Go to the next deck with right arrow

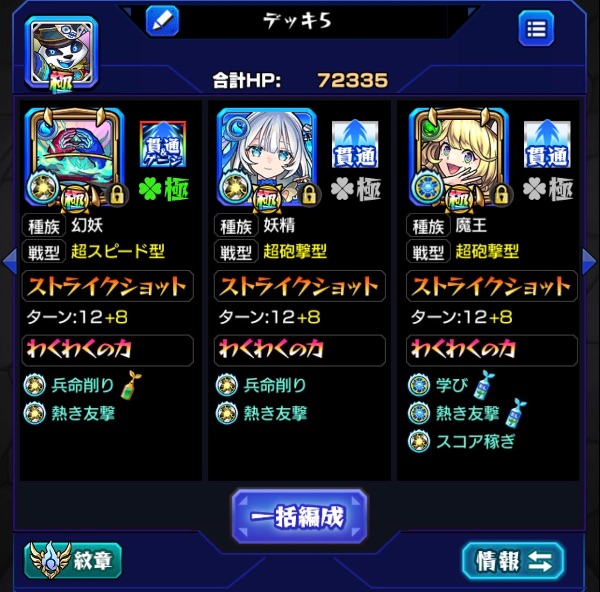(x=592, y=260)
